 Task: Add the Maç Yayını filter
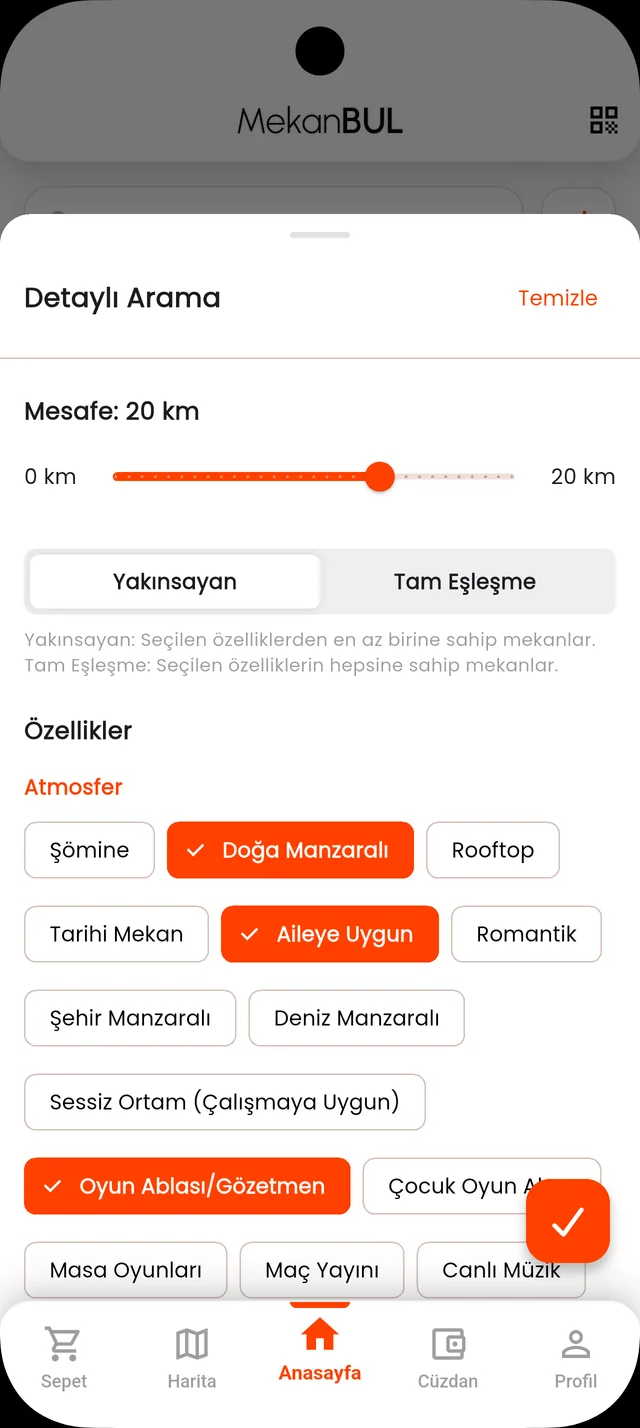[x=322, y=1270]
